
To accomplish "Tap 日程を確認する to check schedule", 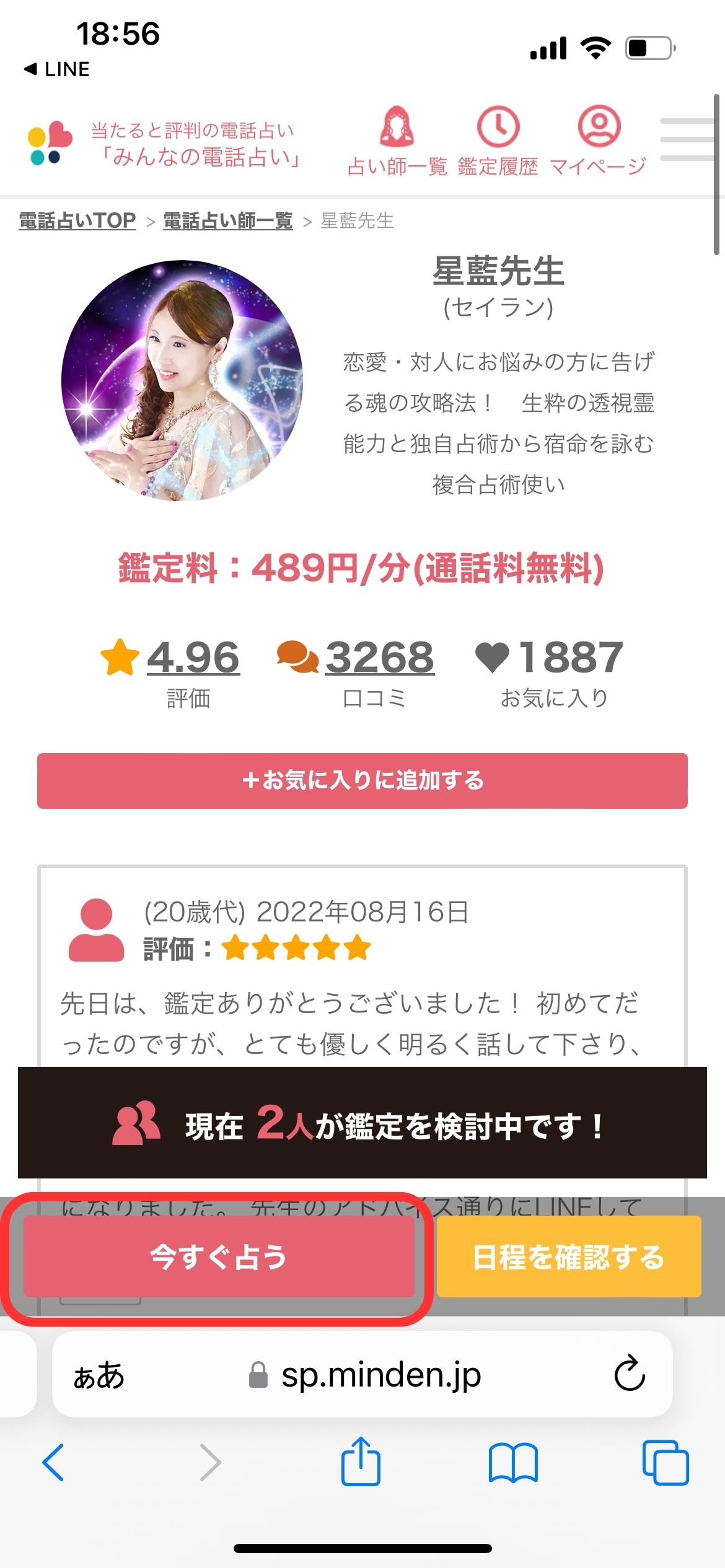I will point(568,1257).
